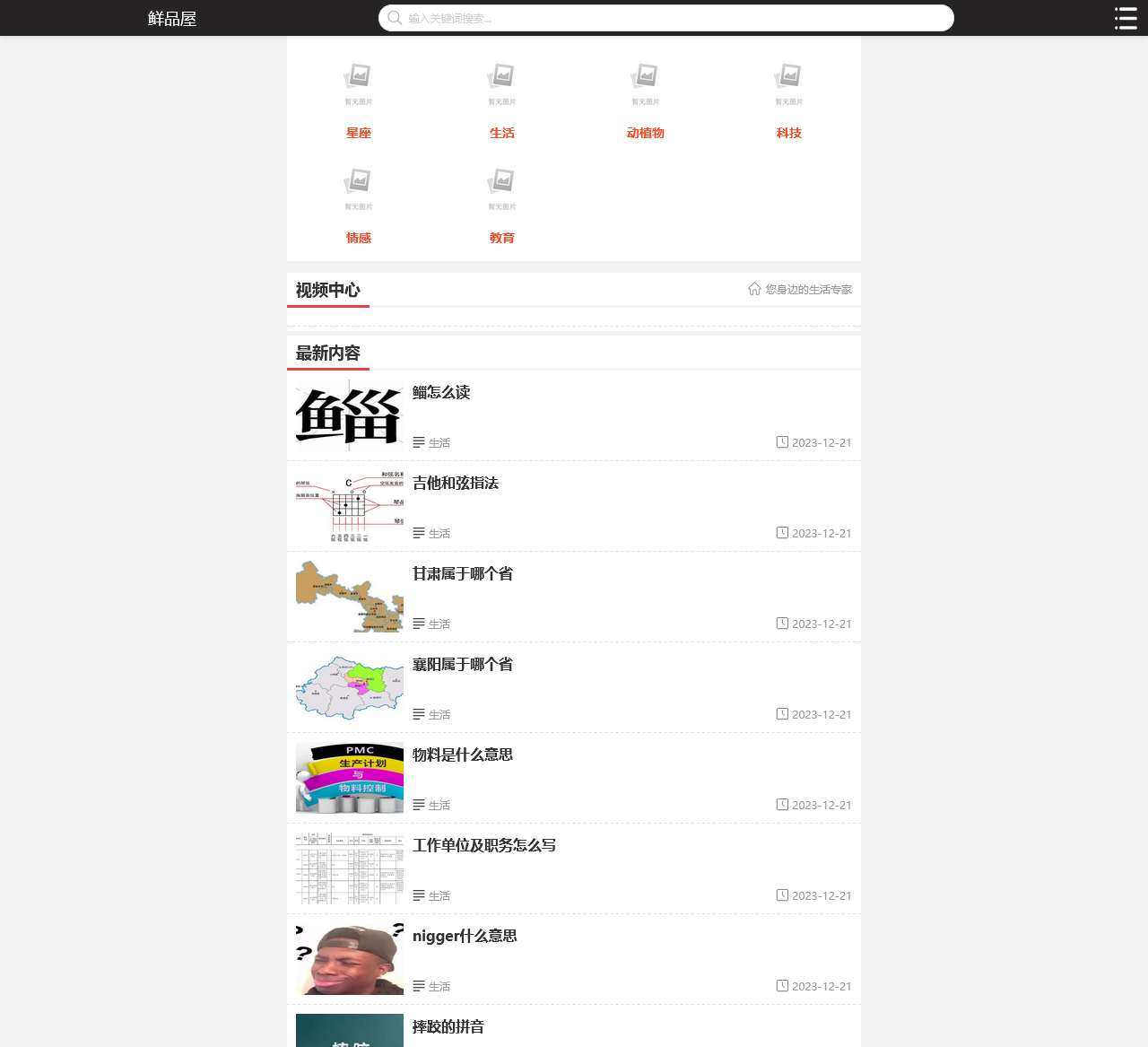View the 教育 category
This screenshot has width=1148, height=1047.
502,238
